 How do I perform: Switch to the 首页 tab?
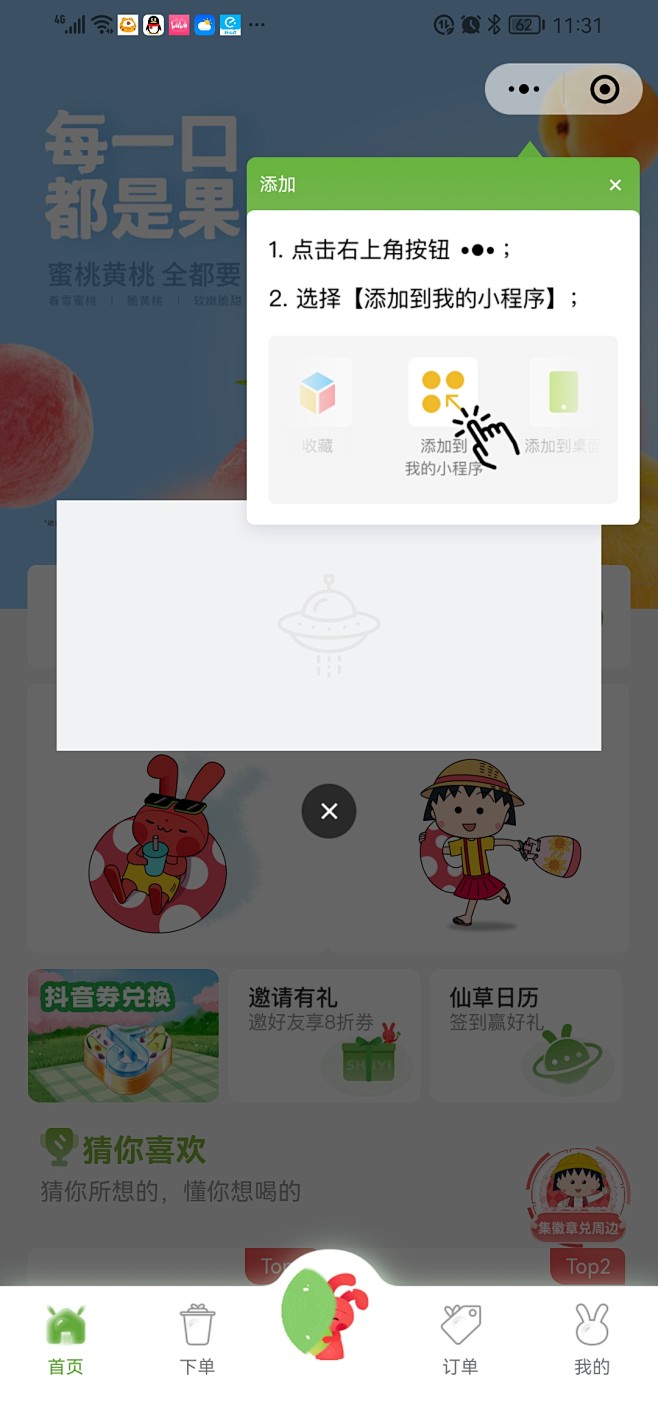pos(66,1340)
